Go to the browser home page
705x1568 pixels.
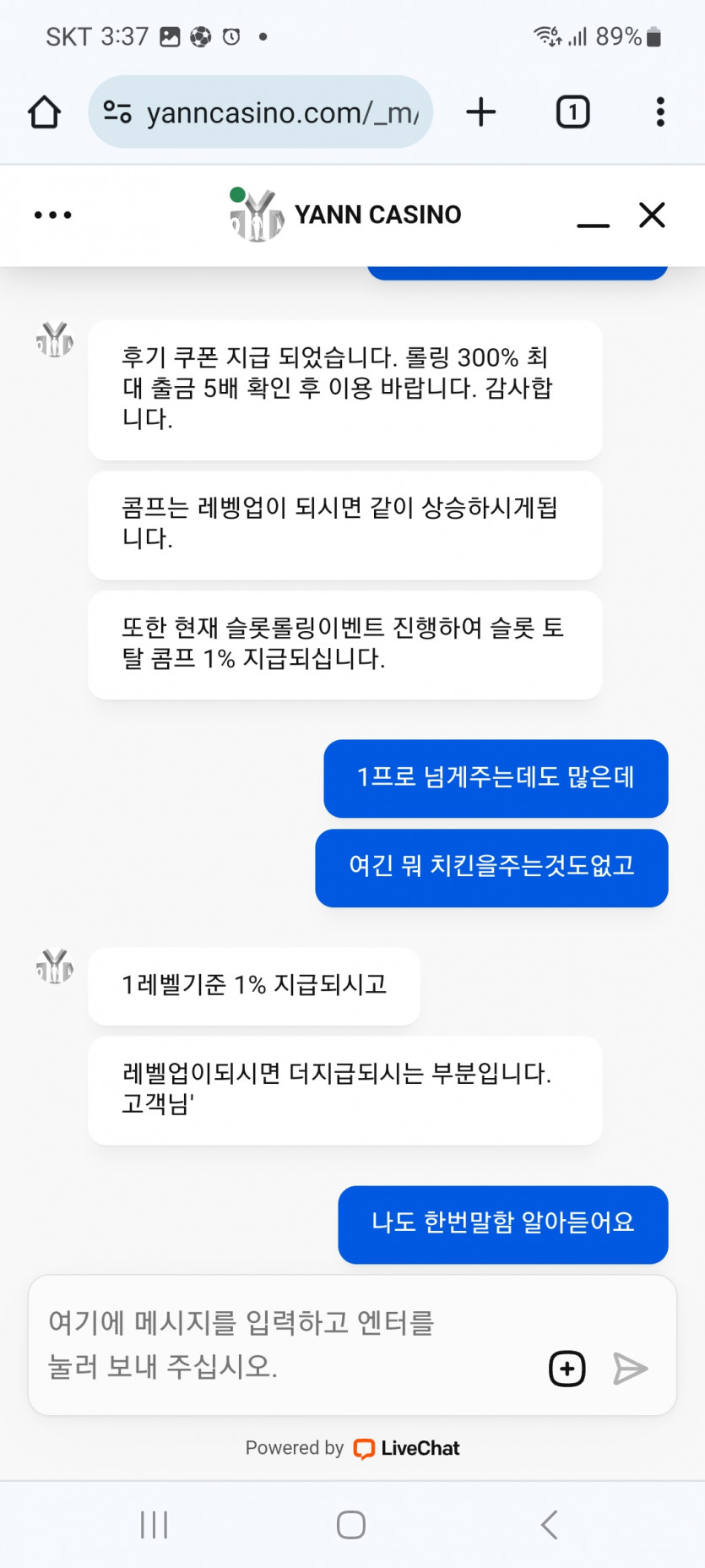pos(44,112)
